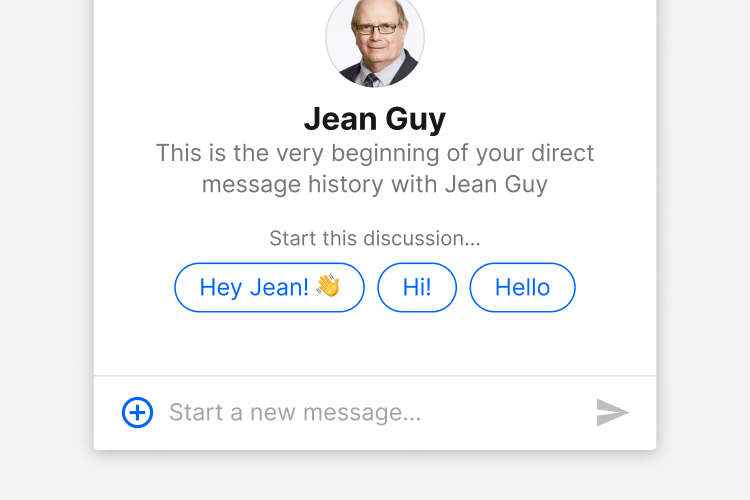This screenshot has width=750, height=500.
Task: Select the "Hi!" suggested reply
Action: pyautogui.click(x=417, y=288)
